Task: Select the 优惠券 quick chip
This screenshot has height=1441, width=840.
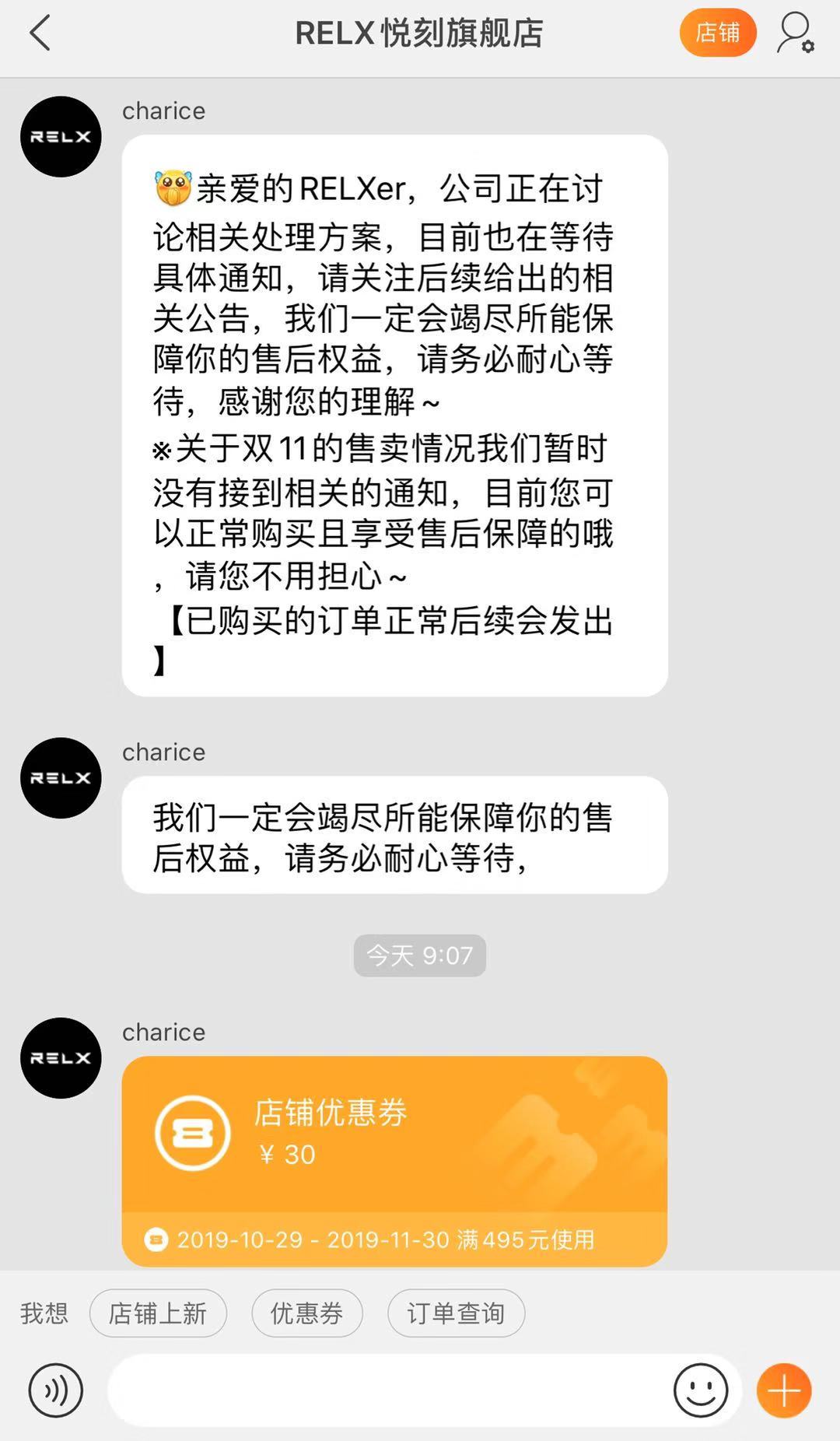Action: 306,1313
